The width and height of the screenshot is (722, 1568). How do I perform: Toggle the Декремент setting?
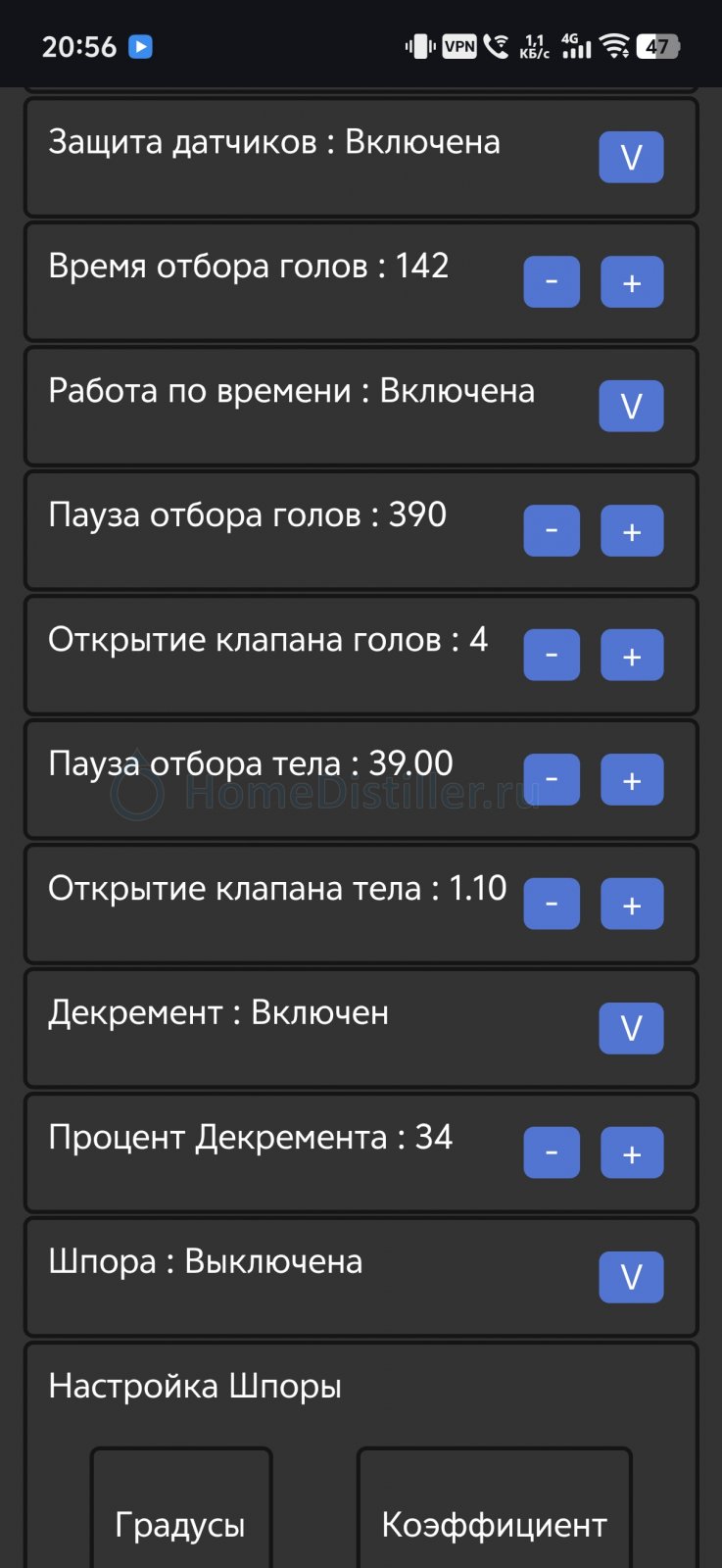631,1029
